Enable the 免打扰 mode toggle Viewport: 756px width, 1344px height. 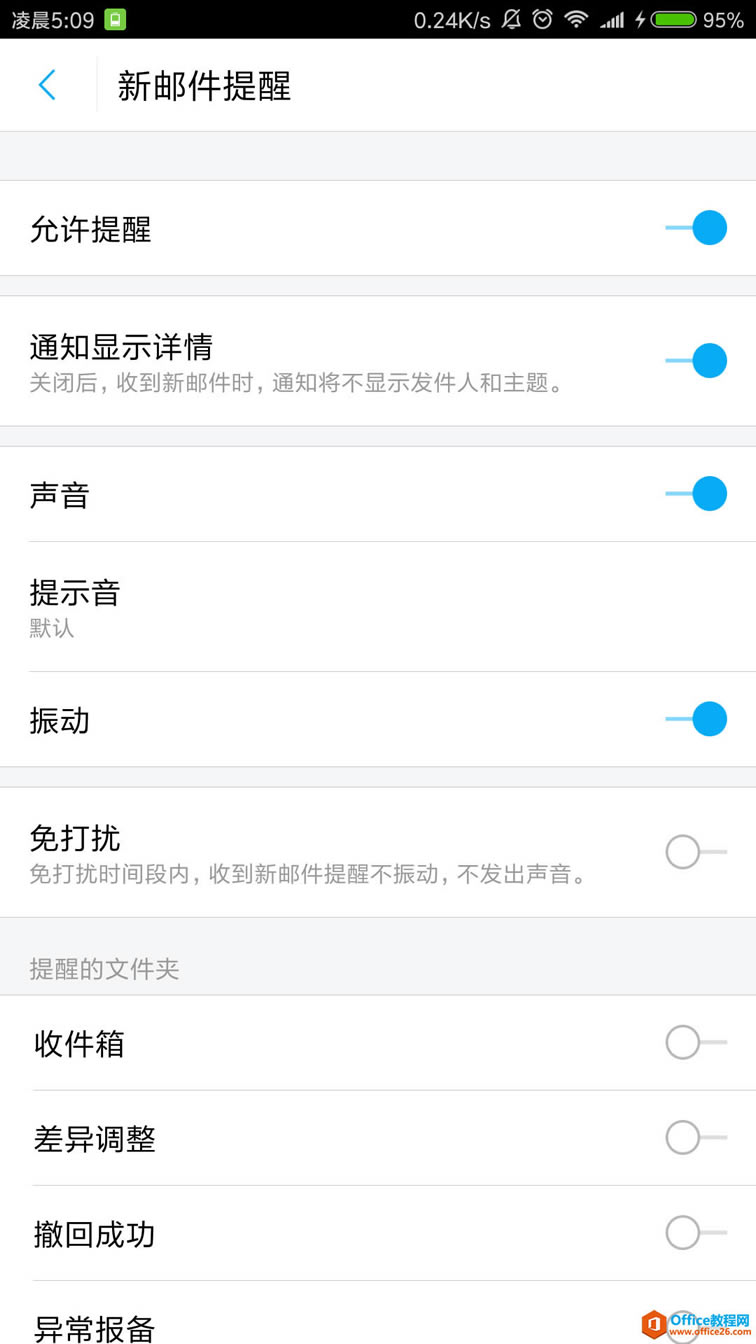click(x=696, y=852)
